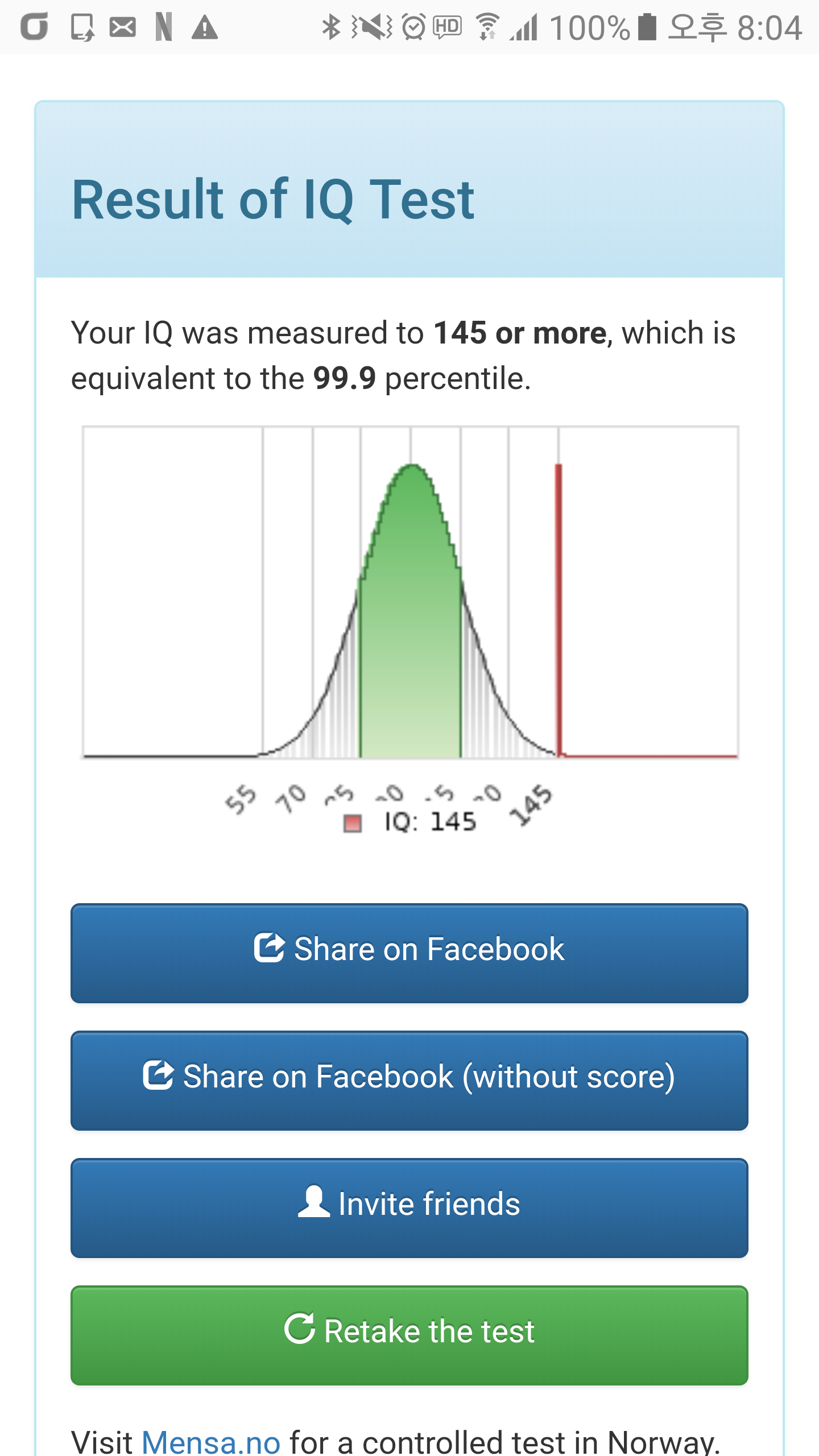Screen dimensions: 819x1456
Task: Tap the Share on Facebook button
Action: click(409, 953)
